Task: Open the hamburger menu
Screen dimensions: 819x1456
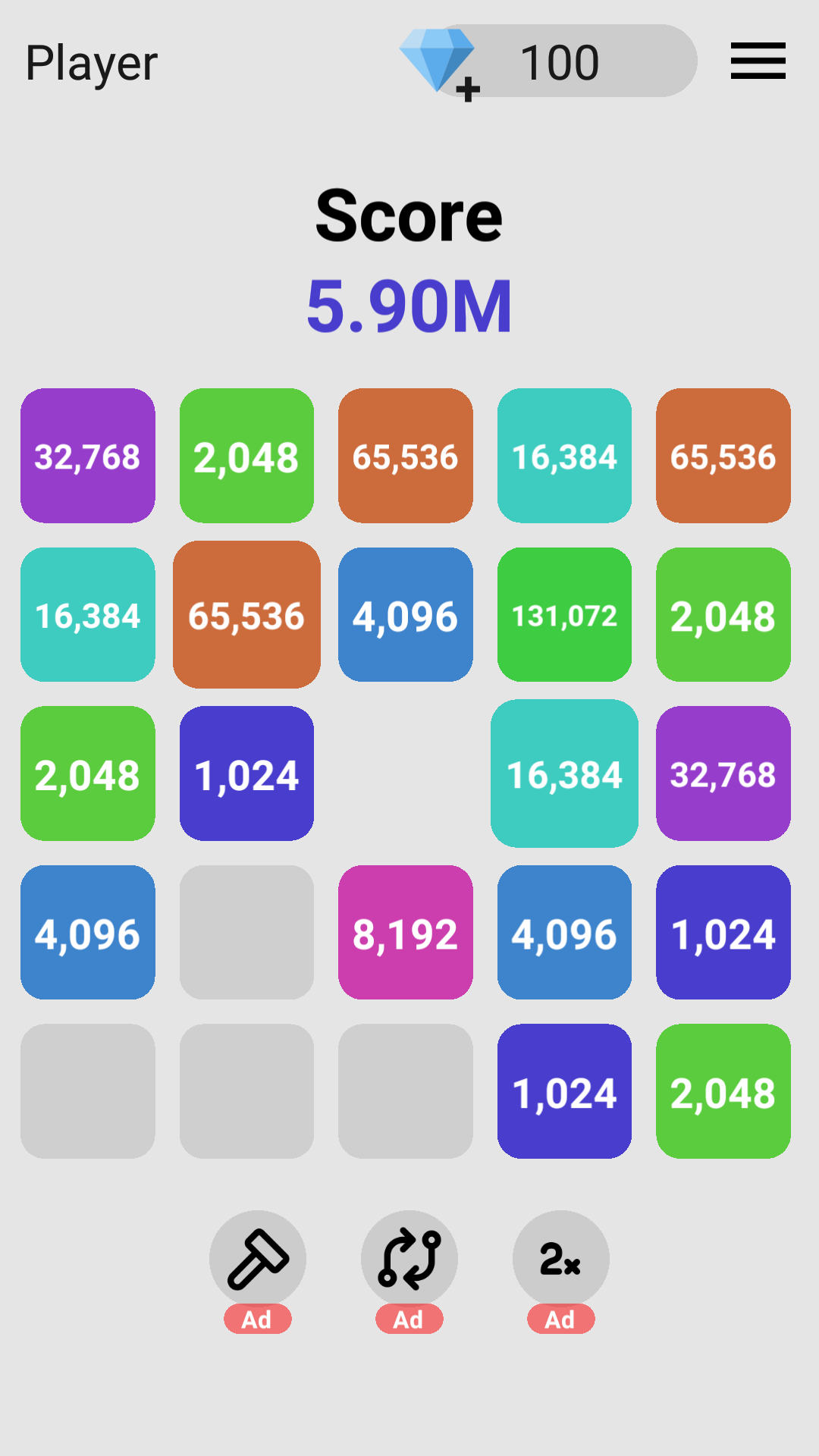Action: pyautogui.click(x=758, y=61)
